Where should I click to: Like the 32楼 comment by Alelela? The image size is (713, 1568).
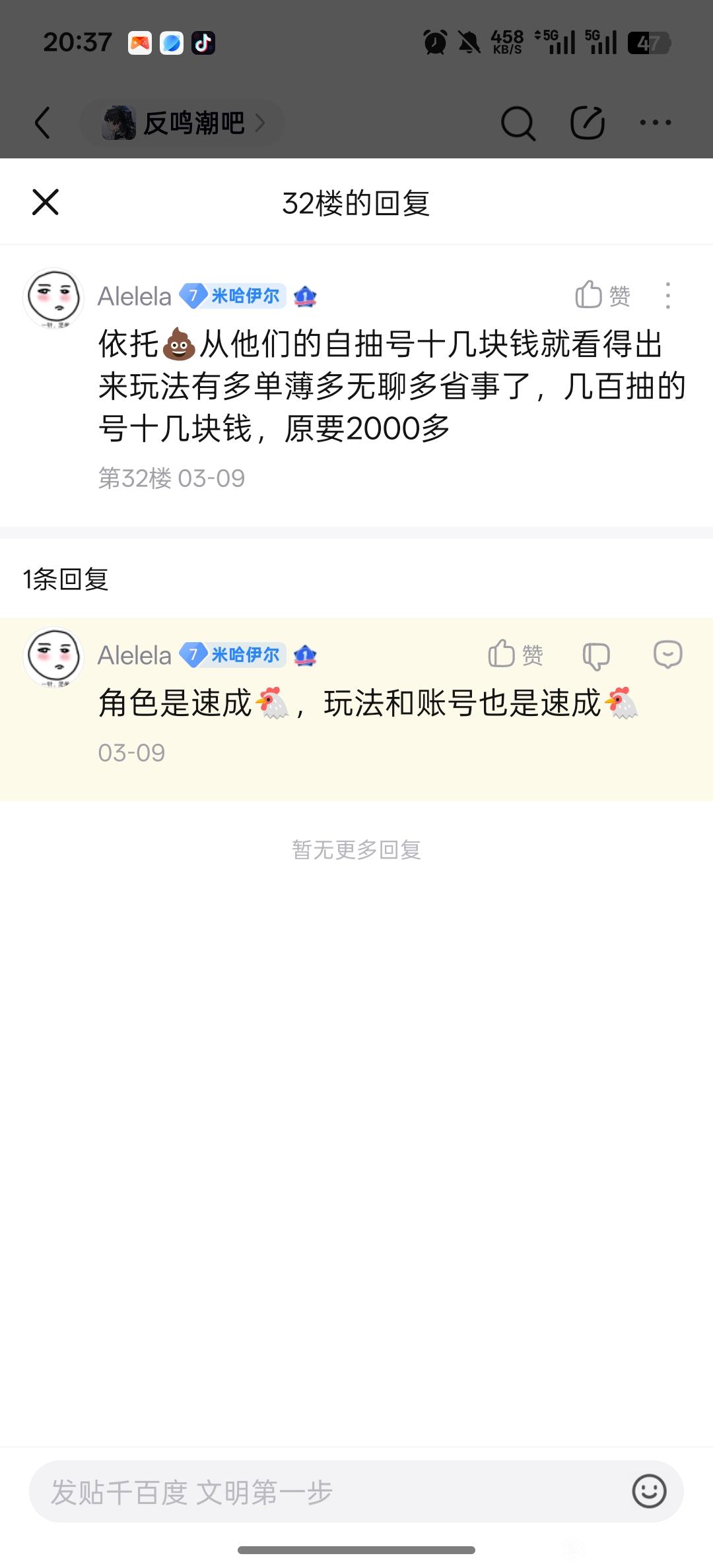point(602,296)
